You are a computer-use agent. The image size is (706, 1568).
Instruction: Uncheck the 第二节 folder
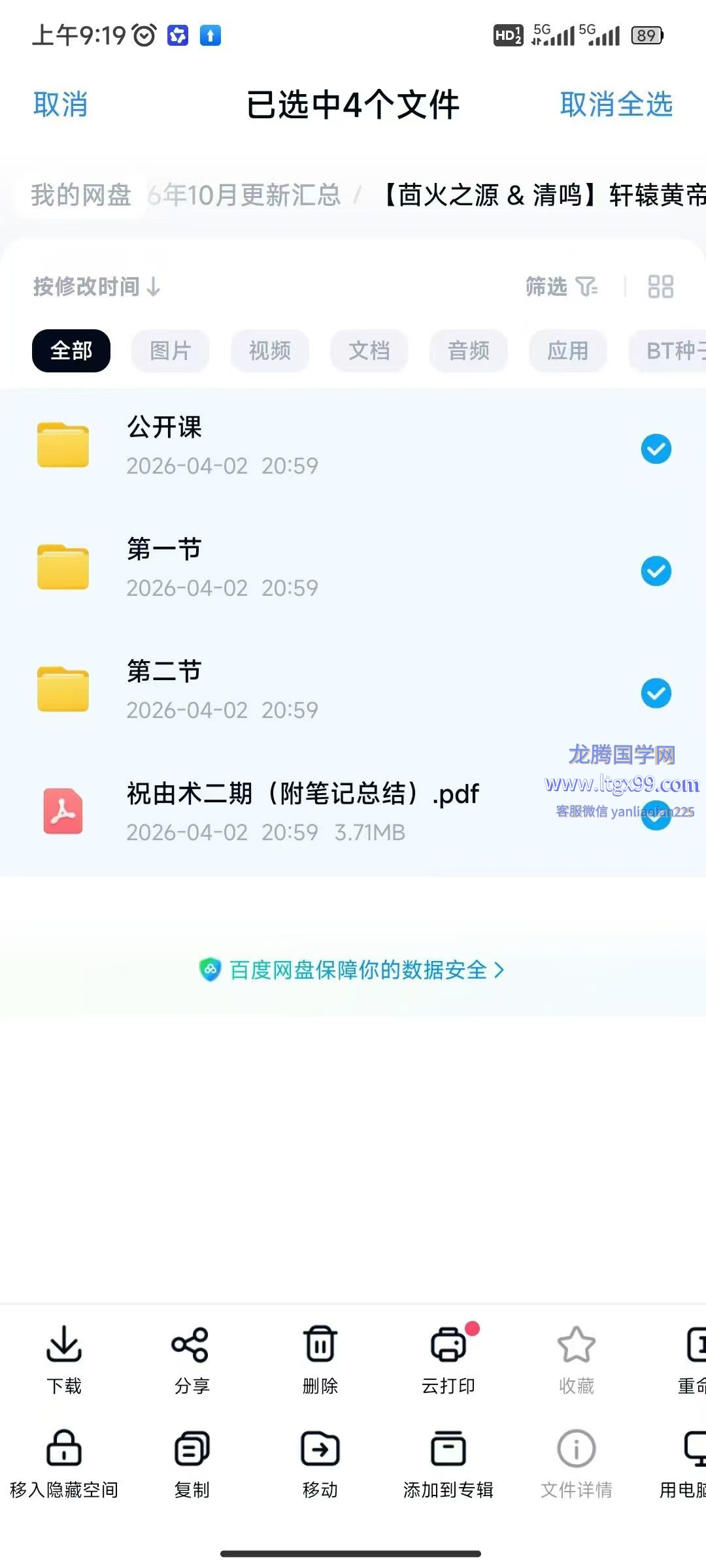coord(656,693)
